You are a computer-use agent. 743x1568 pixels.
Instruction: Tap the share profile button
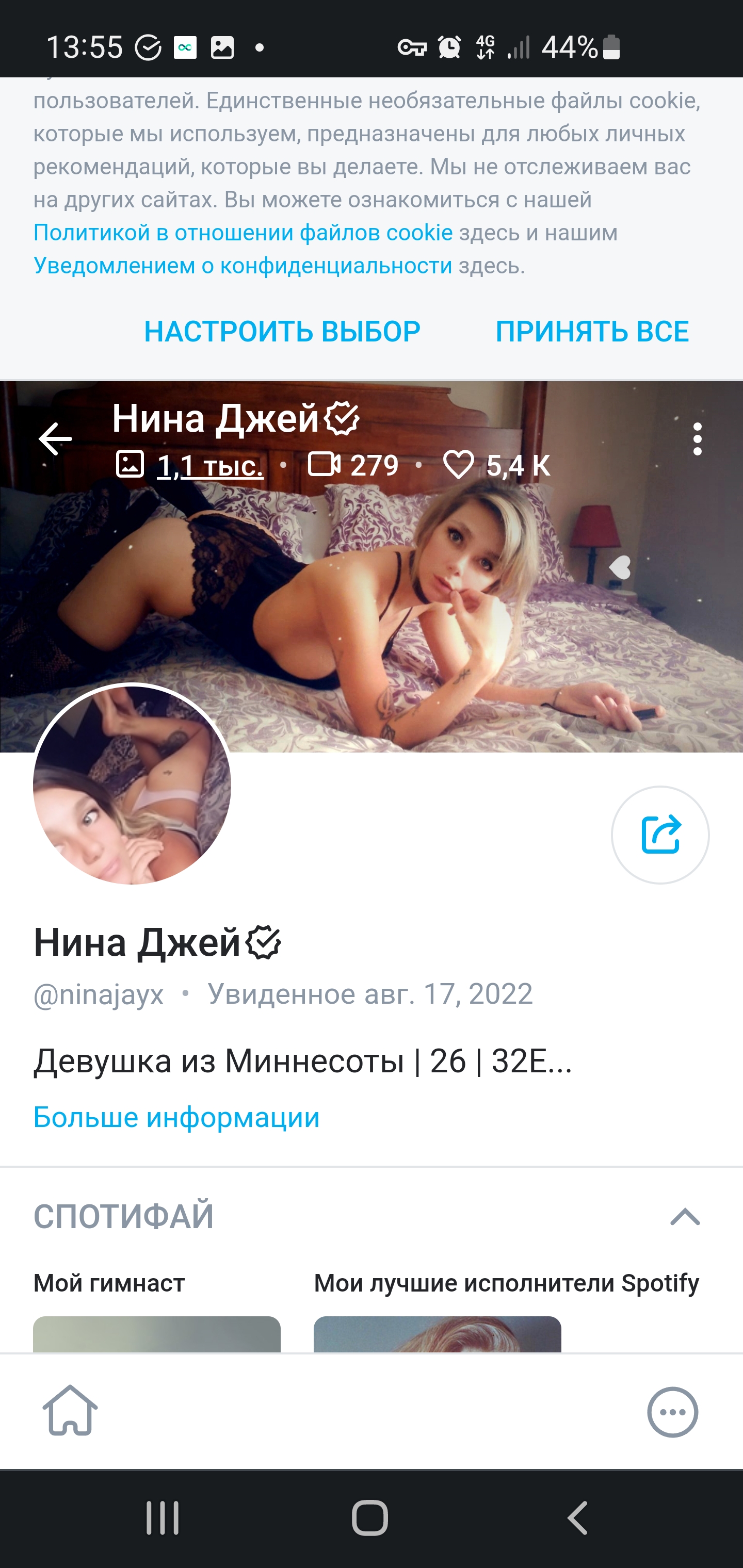coord(660,835)
